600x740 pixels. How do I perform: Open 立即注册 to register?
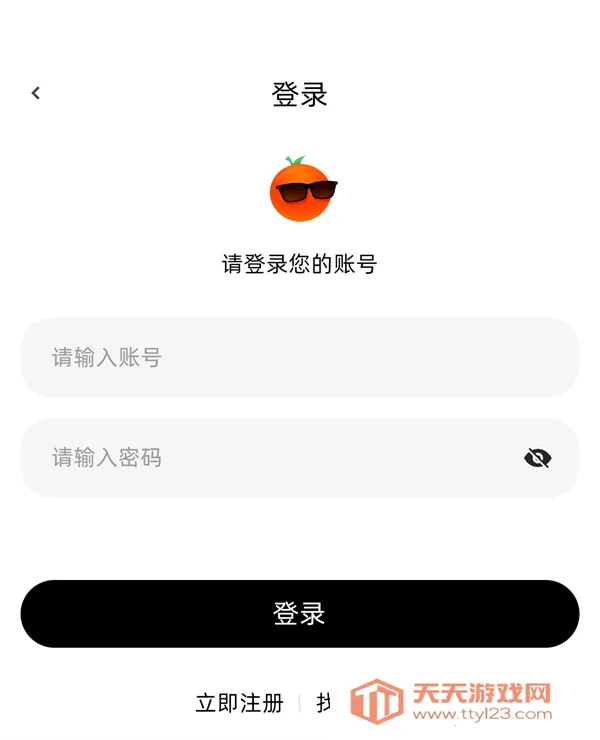pyautogui.click(x=239, y=703)
